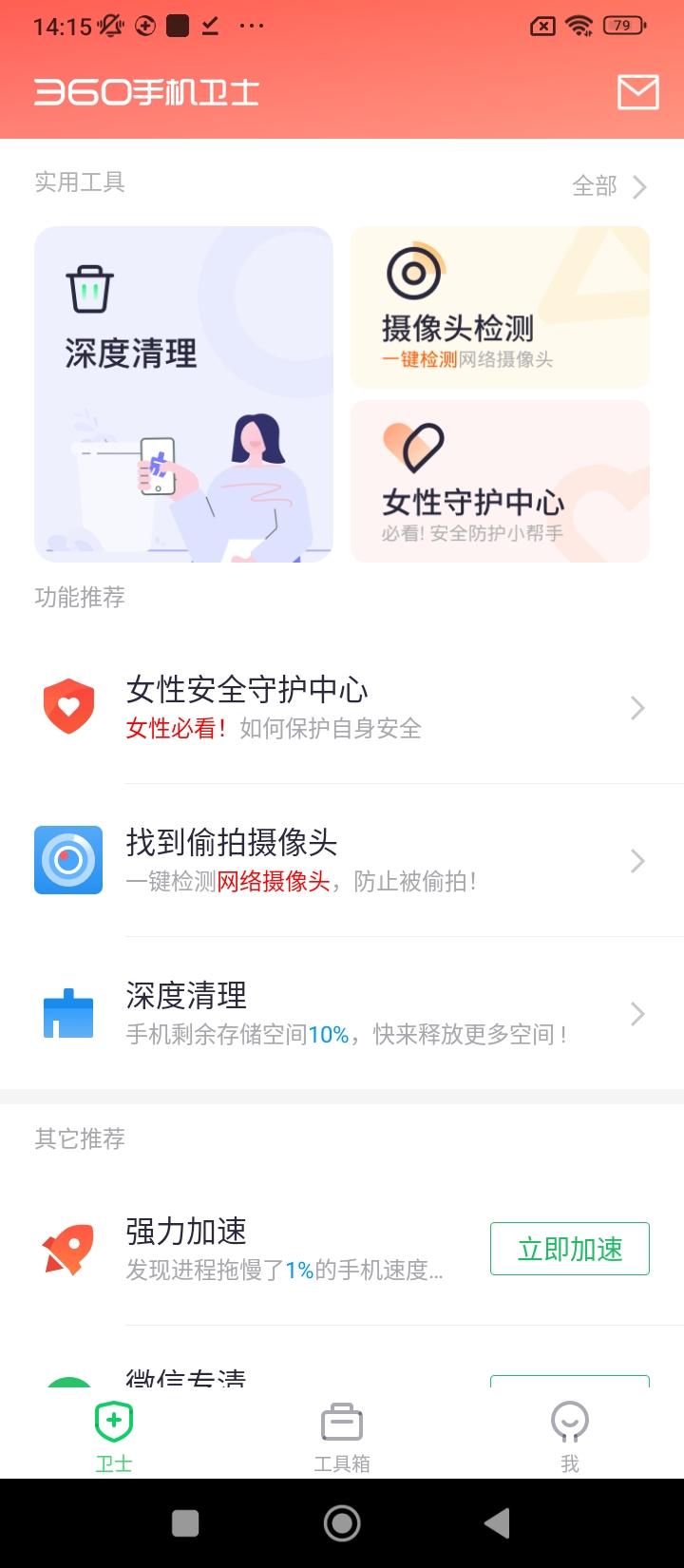Screen dimensions: 684x1568
Task: Tap the 立即加速 button
Action: [x=569, y=1249]
